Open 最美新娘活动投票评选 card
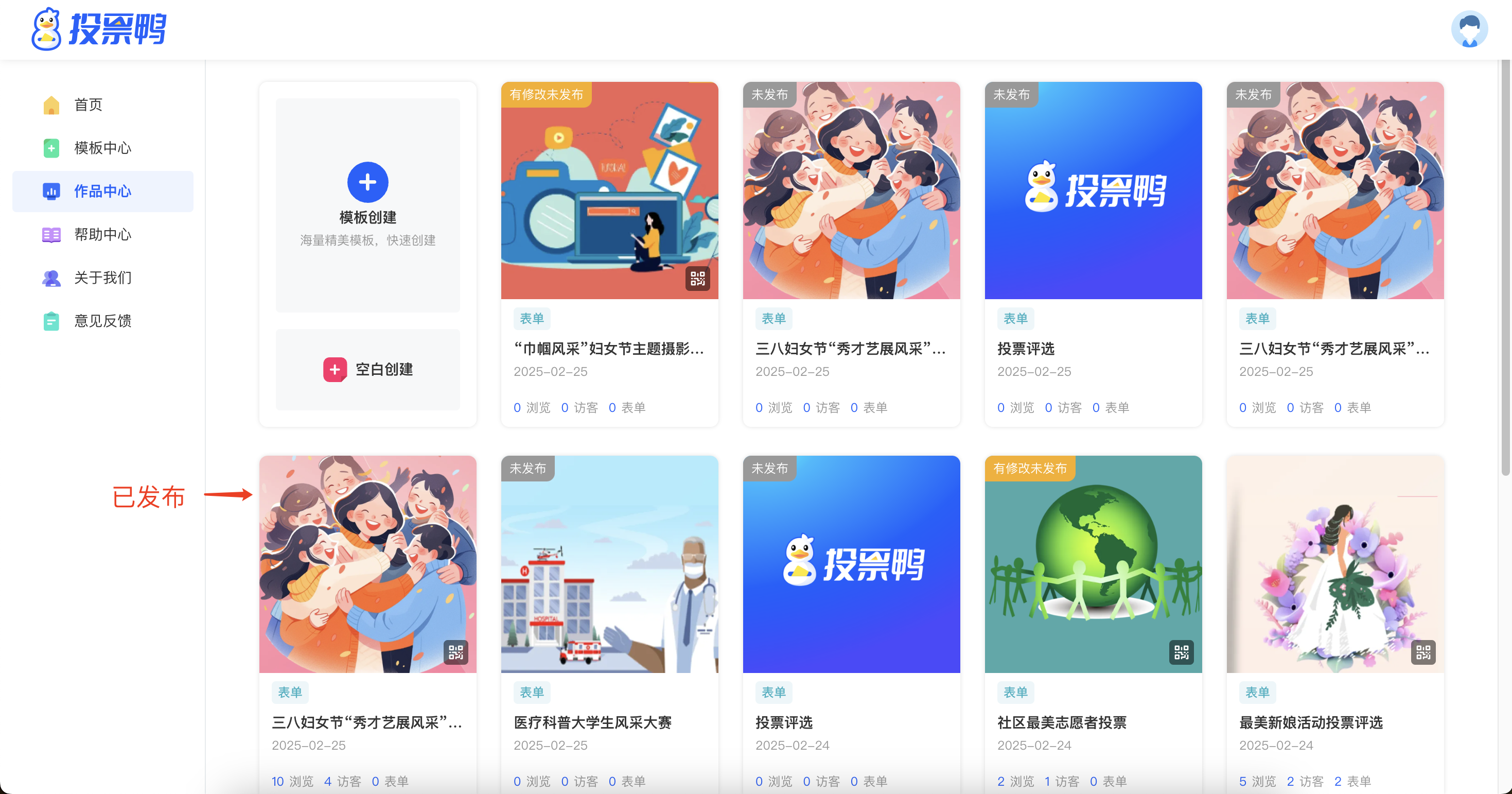This screenshot has height=794, width=1512. (1334, 564)
